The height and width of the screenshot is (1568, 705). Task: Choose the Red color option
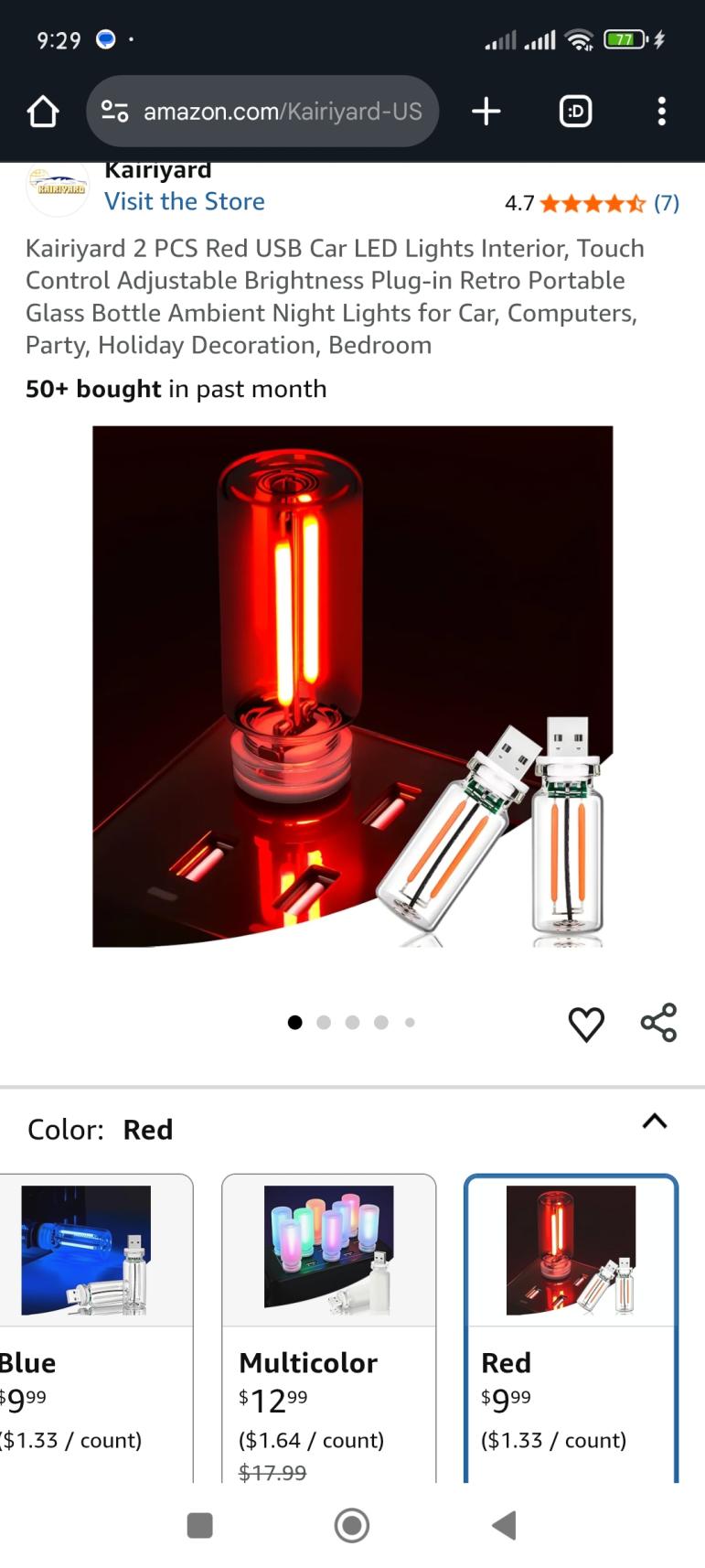(571, 1326)
